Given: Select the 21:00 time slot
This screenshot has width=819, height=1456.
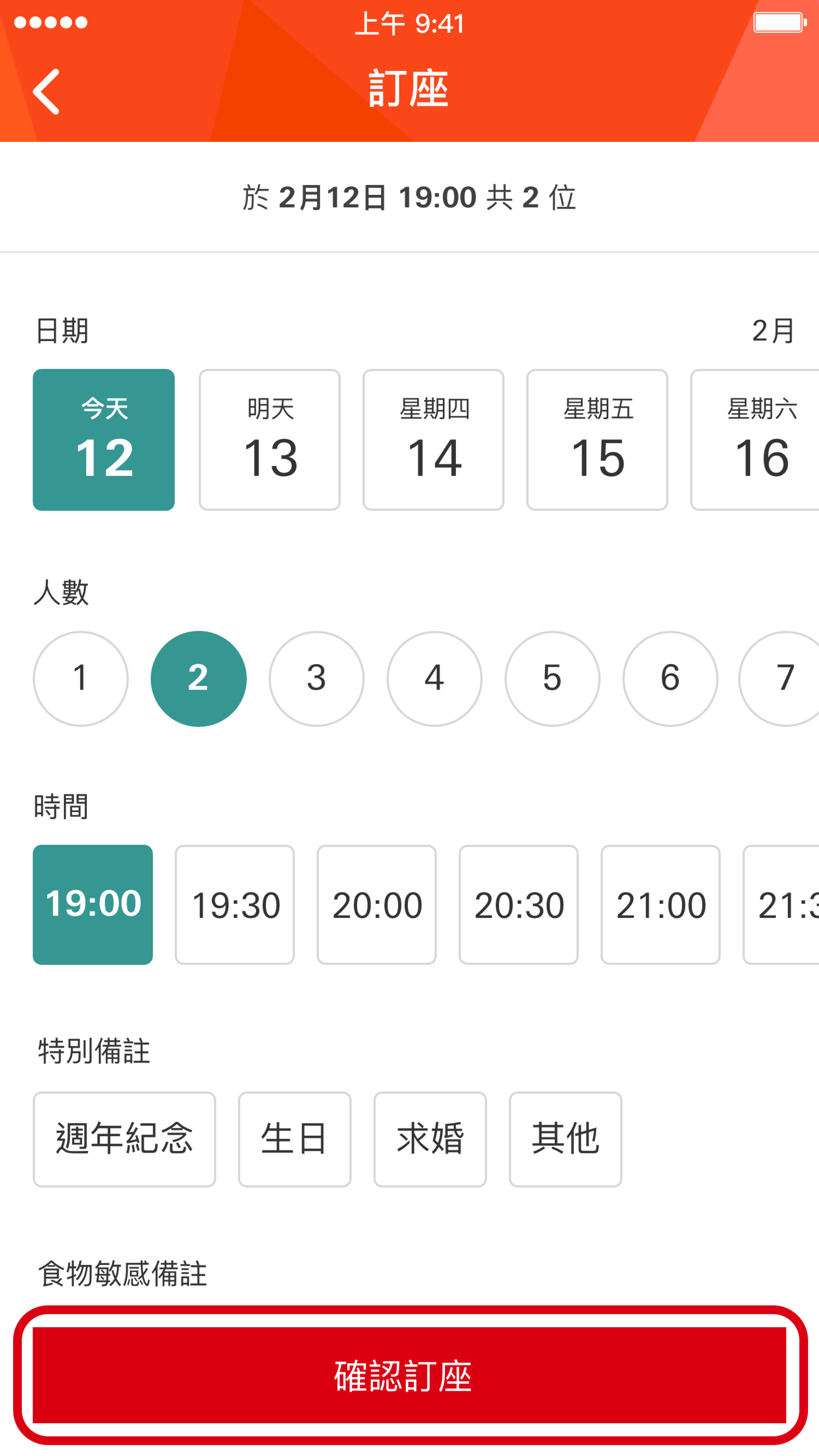Looking at the screenshot, I should (660, 904).
